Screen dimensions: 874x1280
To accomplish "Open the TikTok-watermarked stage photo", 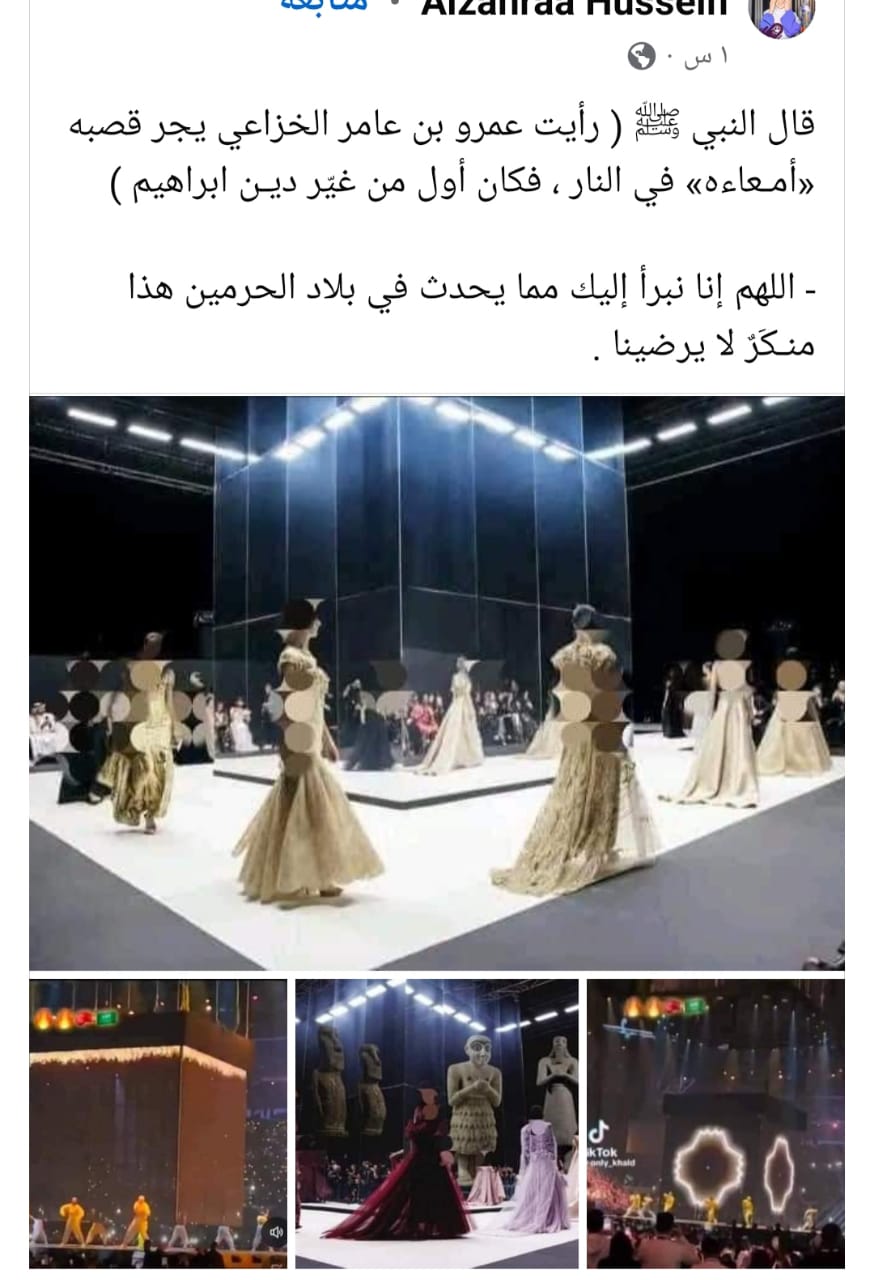I will [715, 1123].
